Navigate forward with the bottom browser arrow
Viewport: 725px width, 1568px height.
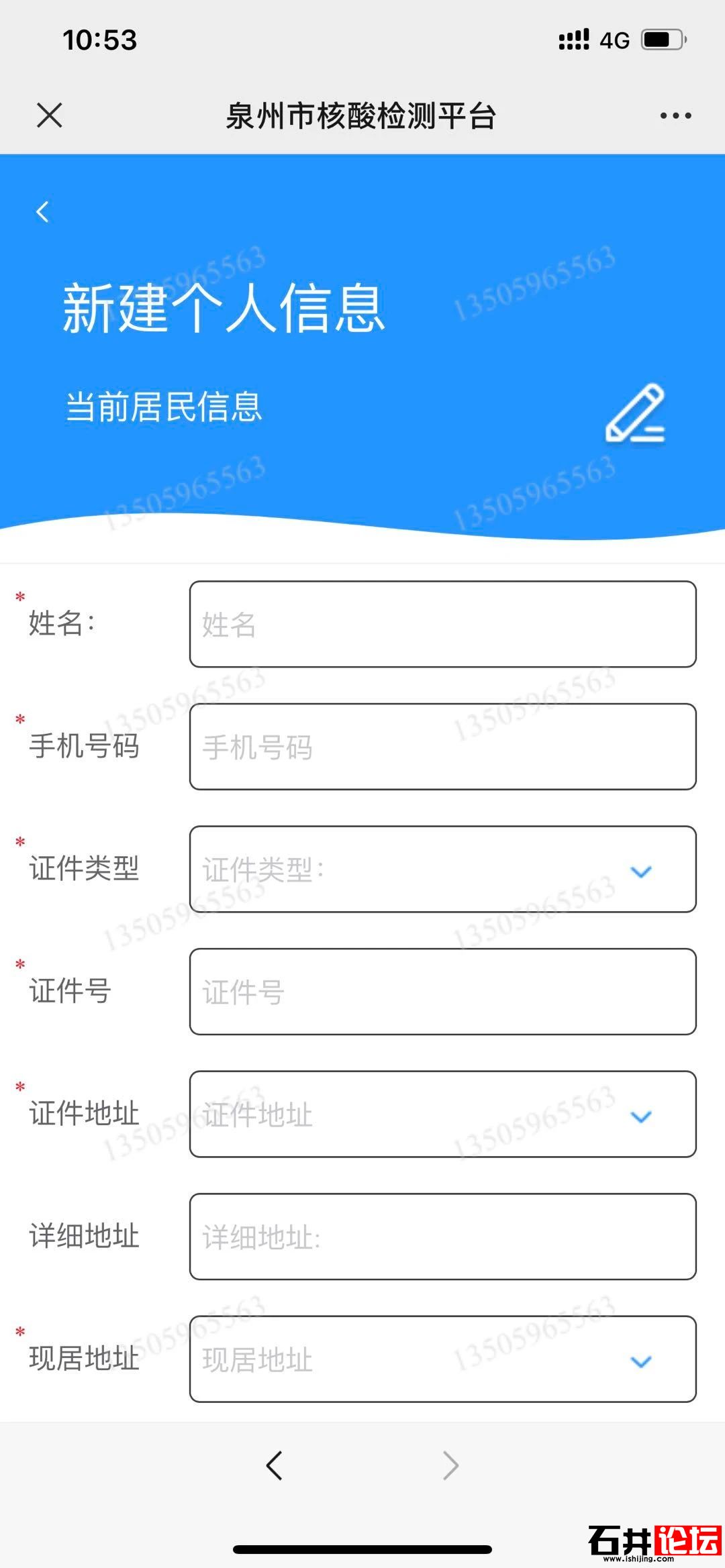click(450, 1466)
